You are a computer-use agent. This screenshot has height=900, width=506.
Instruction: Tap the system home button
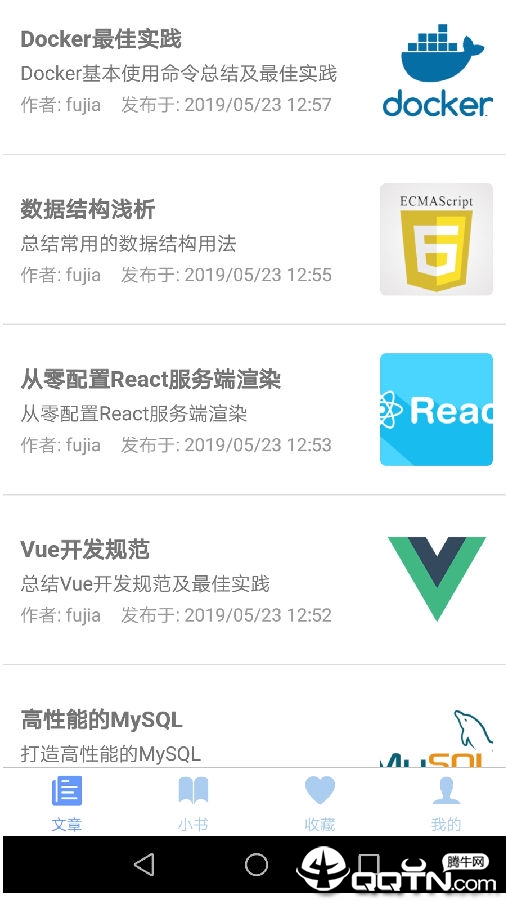pyautogui.click(x=256, y=864)
